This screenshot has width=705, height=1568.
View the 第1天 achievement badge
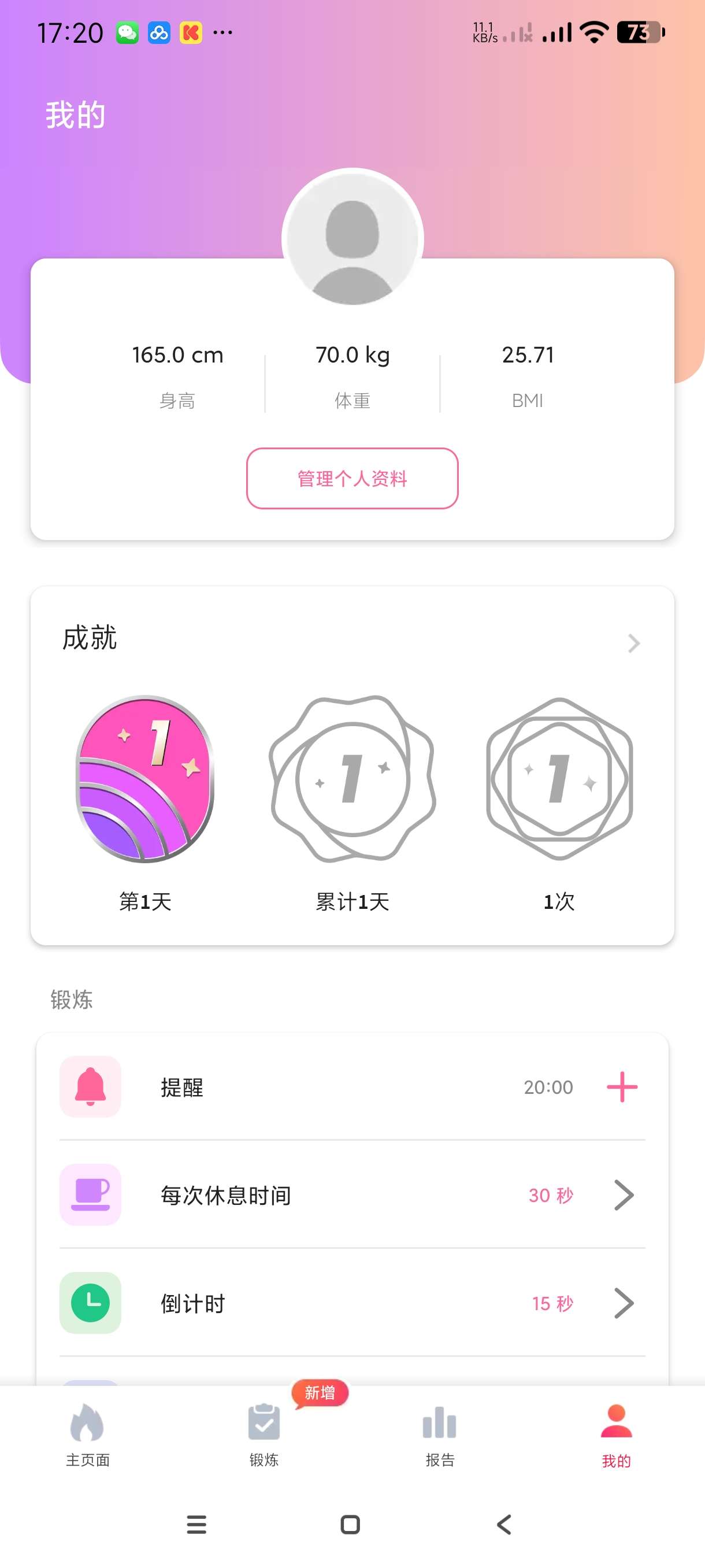[x=145, y=779]
